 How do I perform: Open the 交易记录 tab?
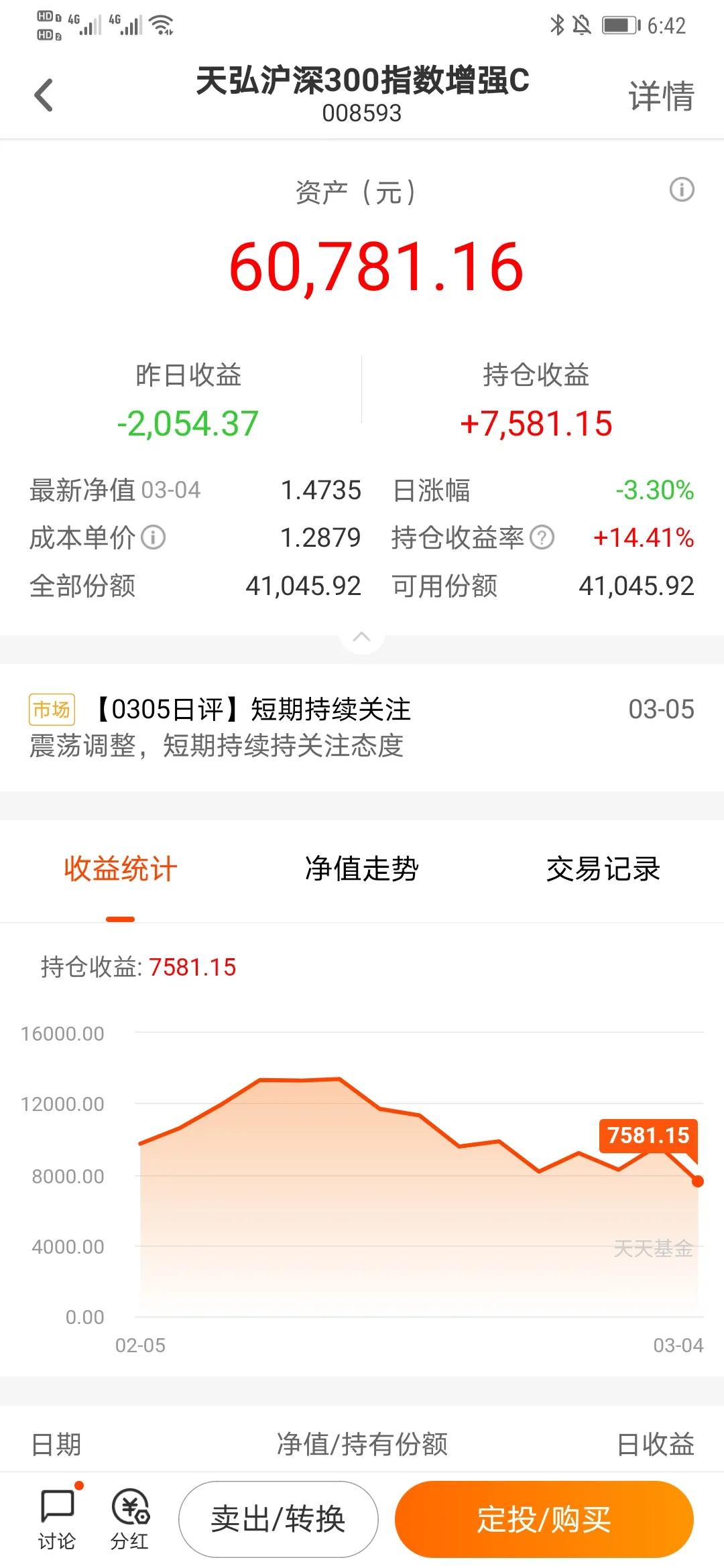[602, 869]
